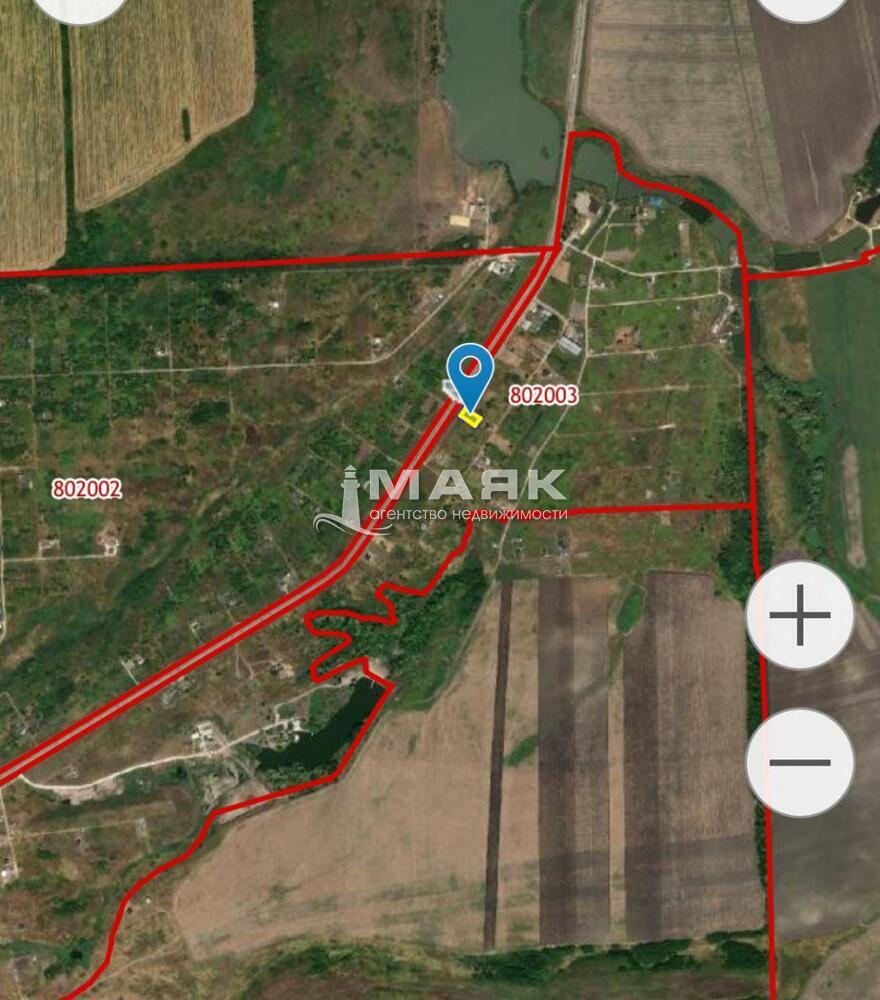The width and height of the screenshot is (880, 1000).
Task: Zoom in with the plus button
Action: coord(800,615)
